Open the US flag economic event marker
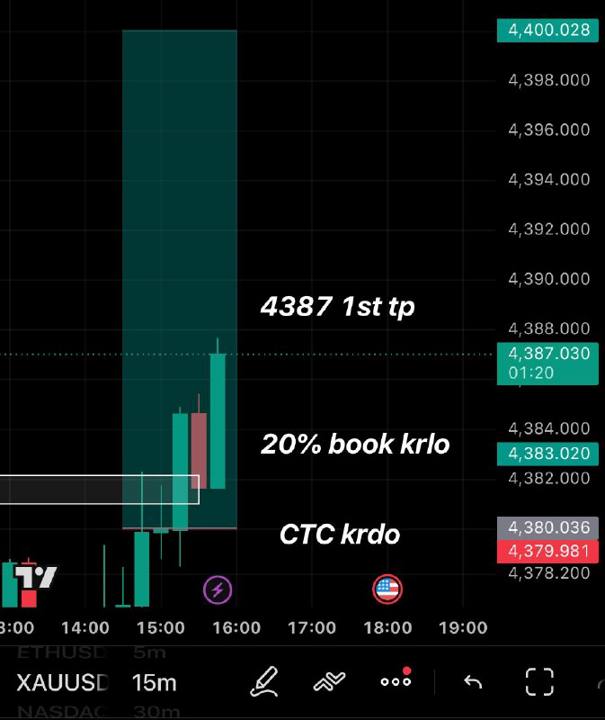Image resolution: width=605 pixels, height=720 pixels. pyautogui.click(x=387, y=589)
